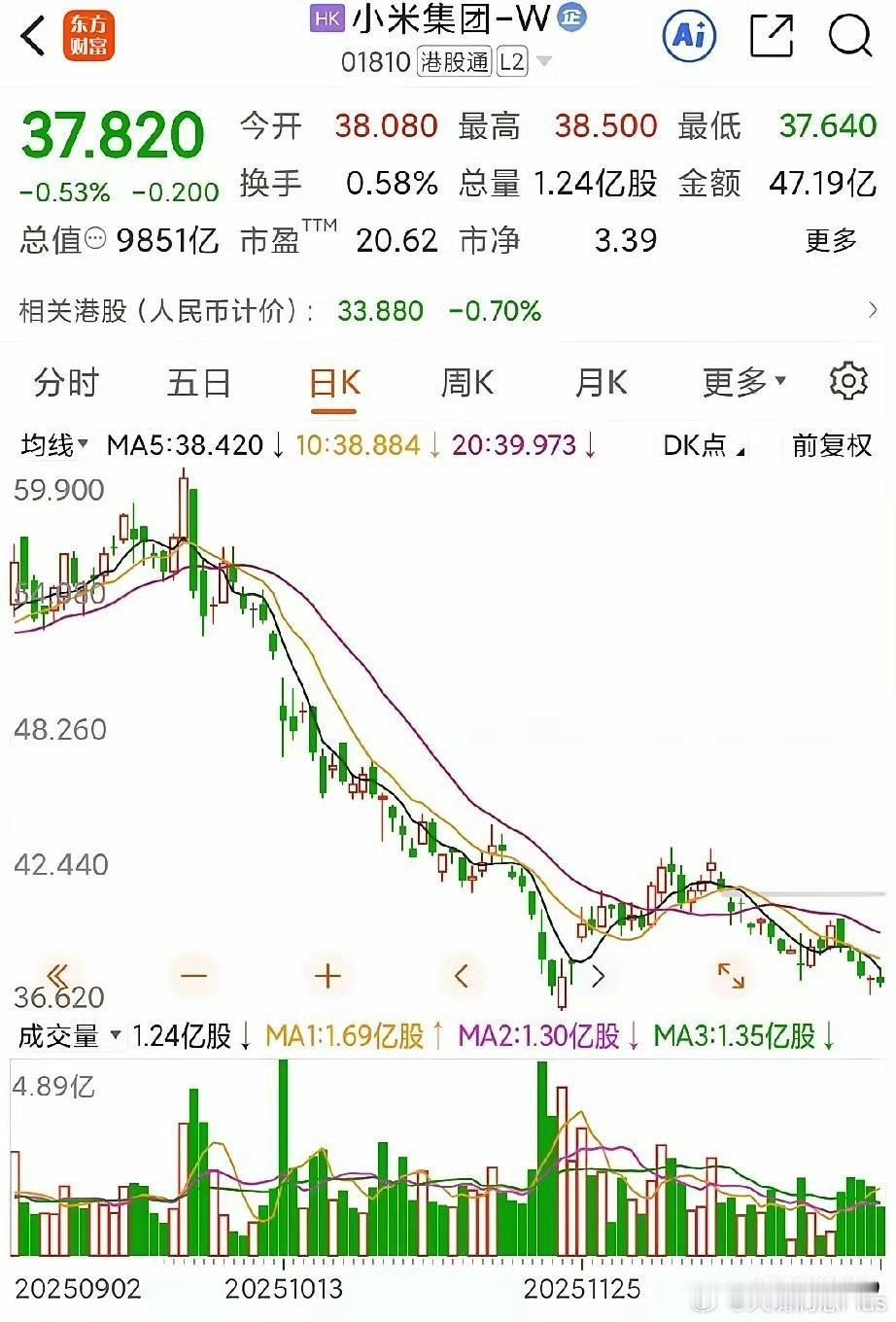The width and height of the screenshot is (896, 1322).
Task: Zoom in the K-line chart
Action: (328, 975)
